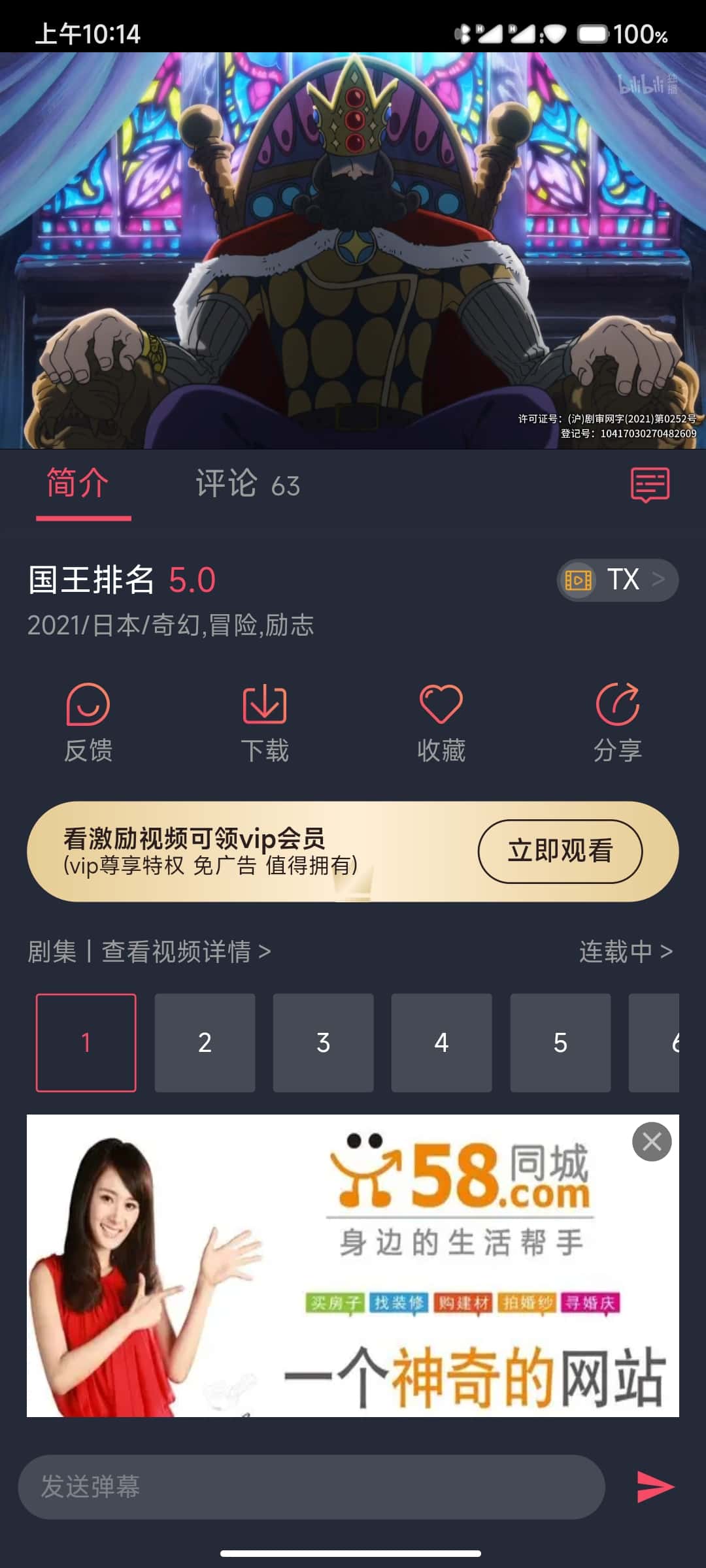Select the 简介 tab
Viewport: 706px width, 1568px height.
click(78, 485)
